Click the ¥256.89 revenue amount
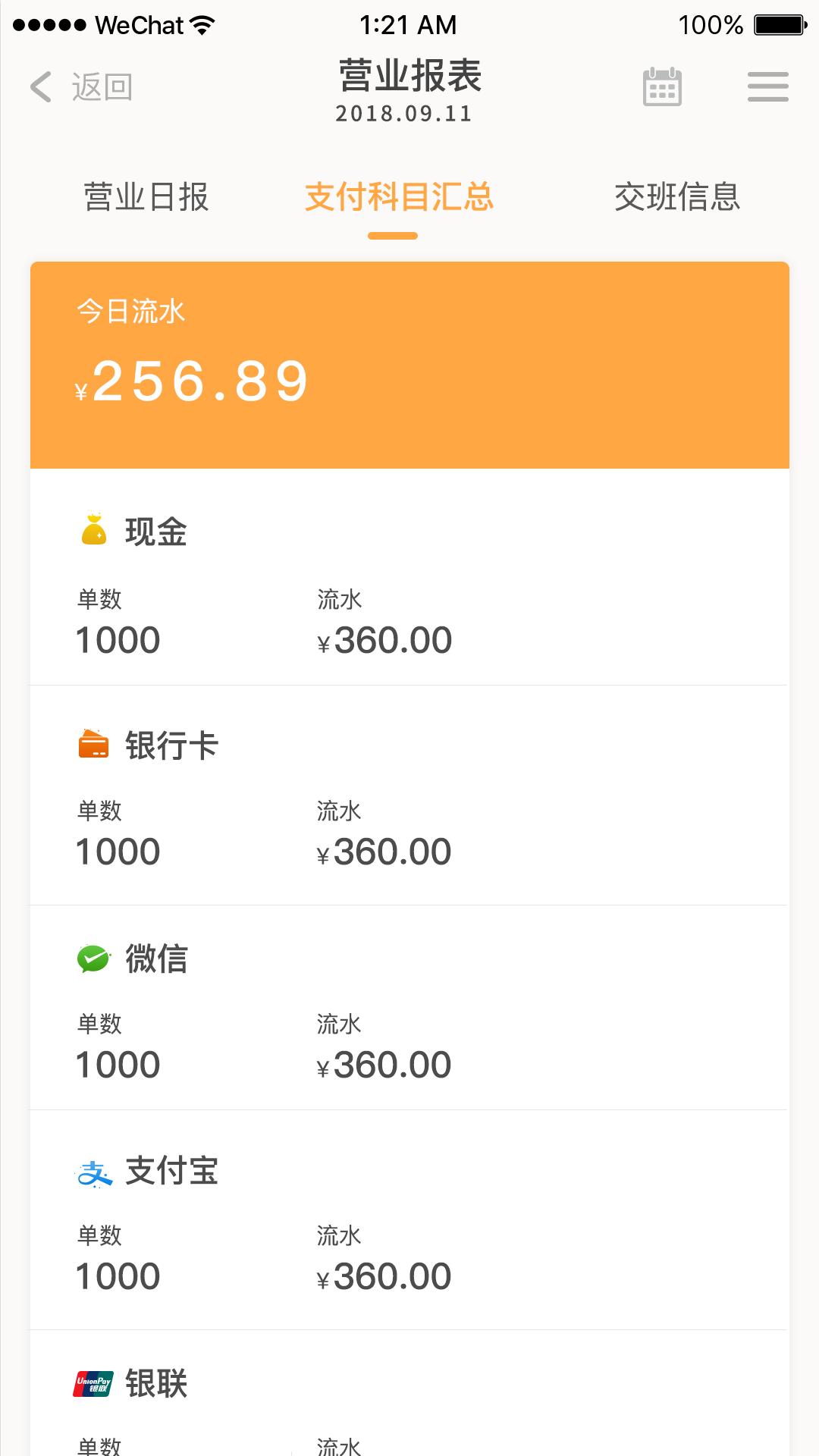The height and width of the screenshot is (1456, 819). tap(190, 383)
